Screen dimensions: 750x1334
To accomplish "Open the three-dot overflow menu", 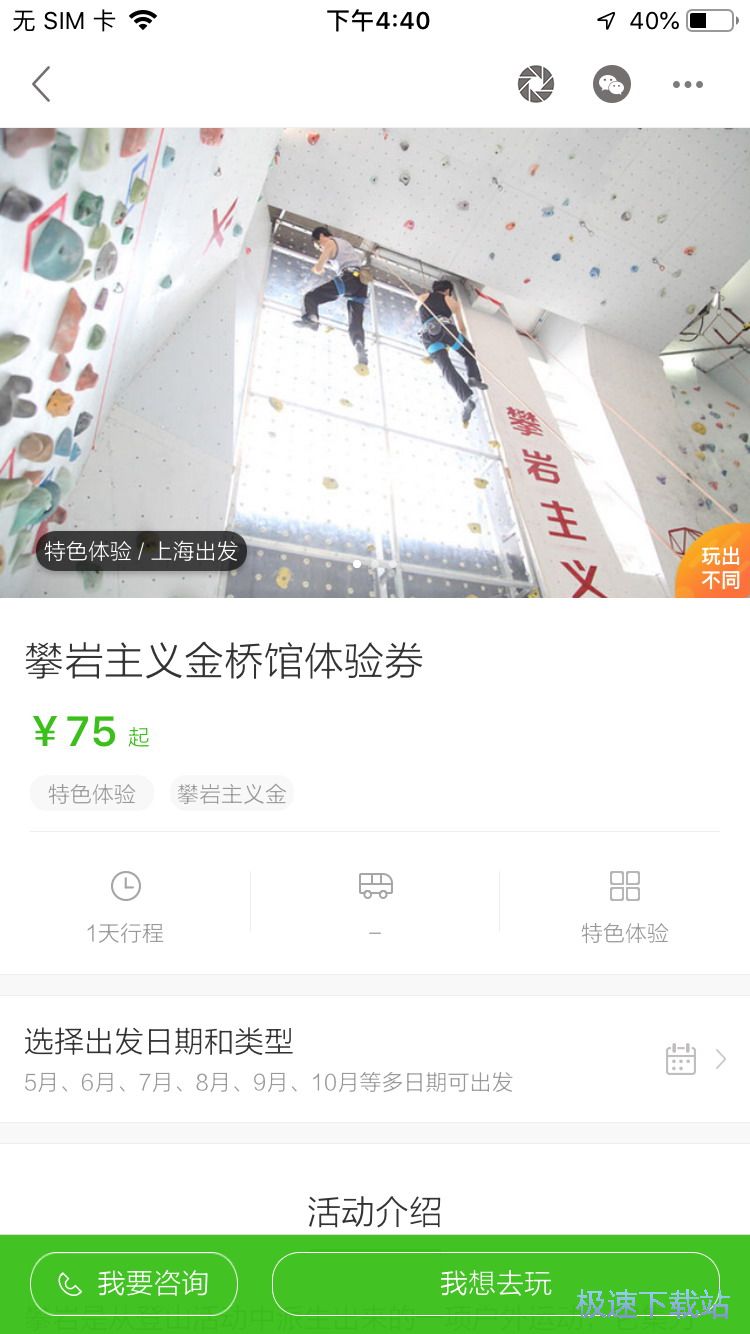I will pyautogui.click(x=688, y=85).
